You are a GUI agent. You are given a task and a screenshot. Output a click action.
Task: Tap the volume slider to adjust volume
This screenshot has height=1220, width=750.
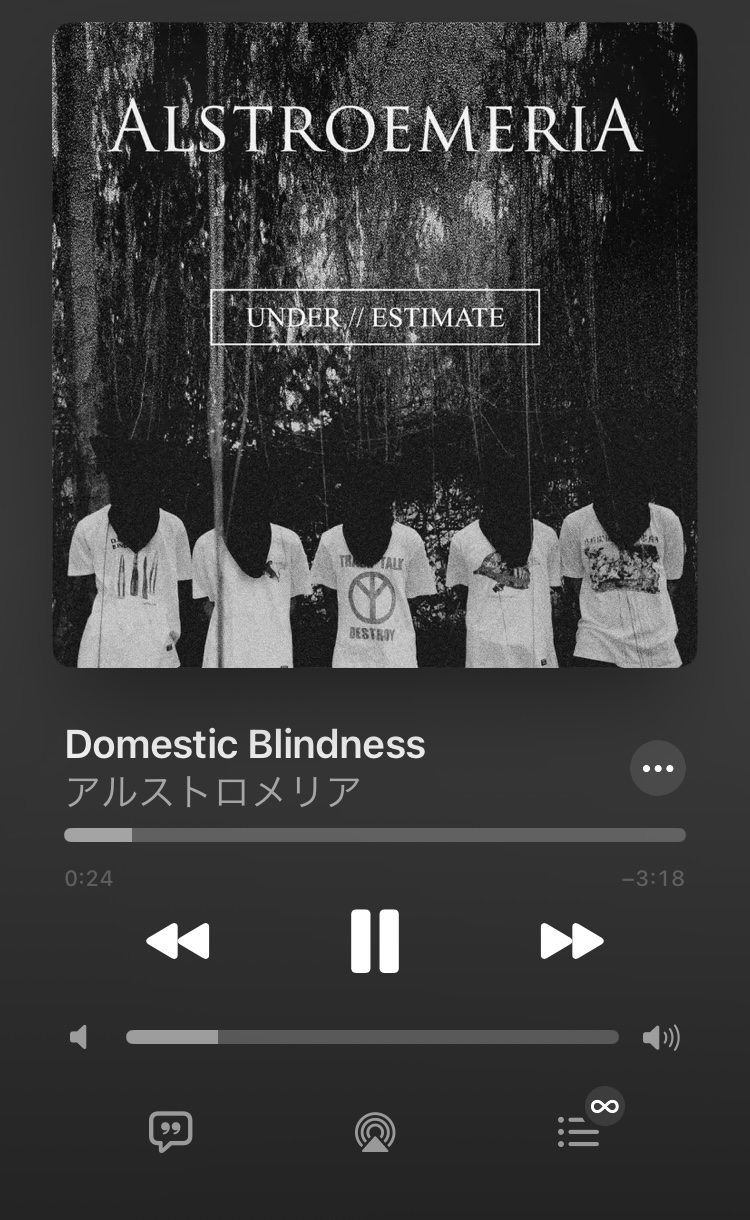[372, 1037]
